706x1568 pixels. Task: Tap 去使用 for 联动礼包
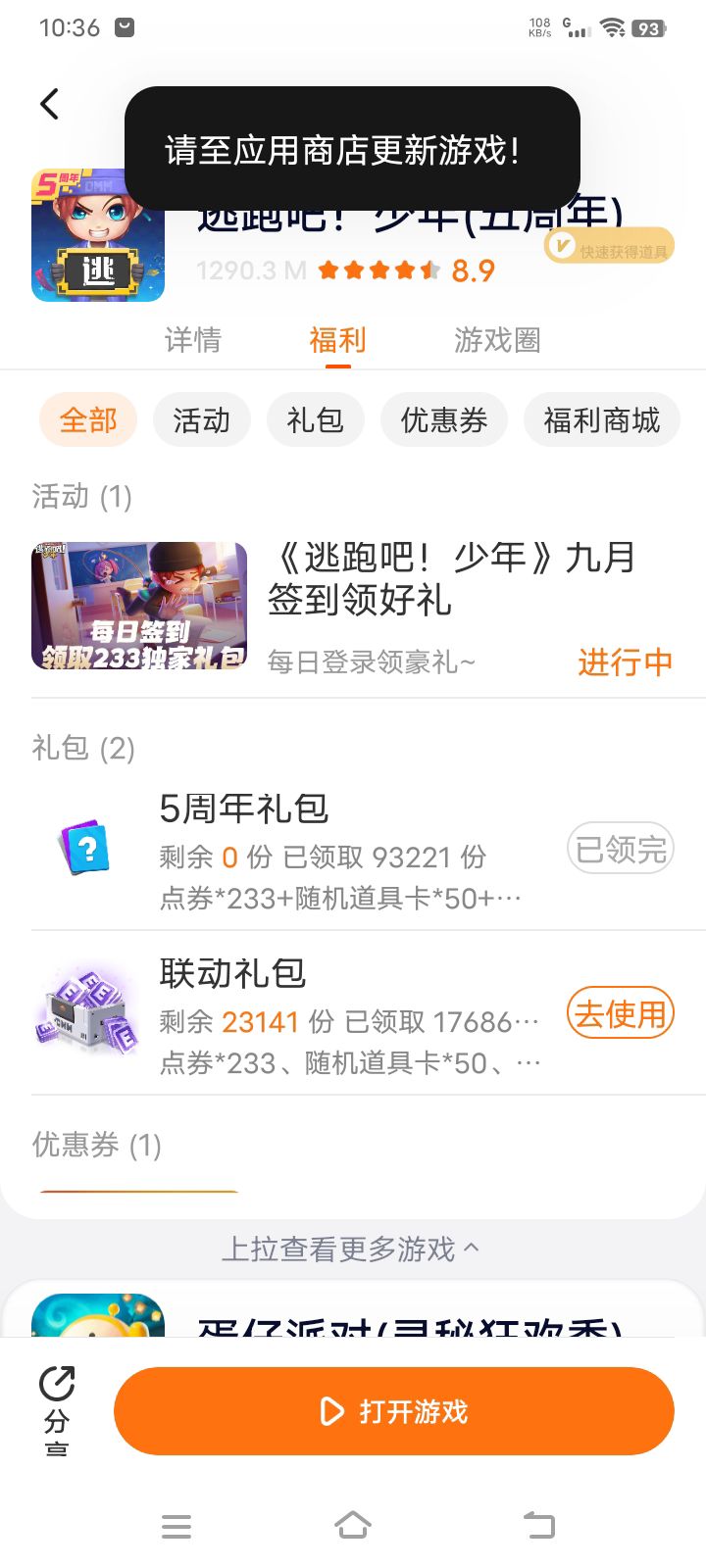pos(621,1013)
